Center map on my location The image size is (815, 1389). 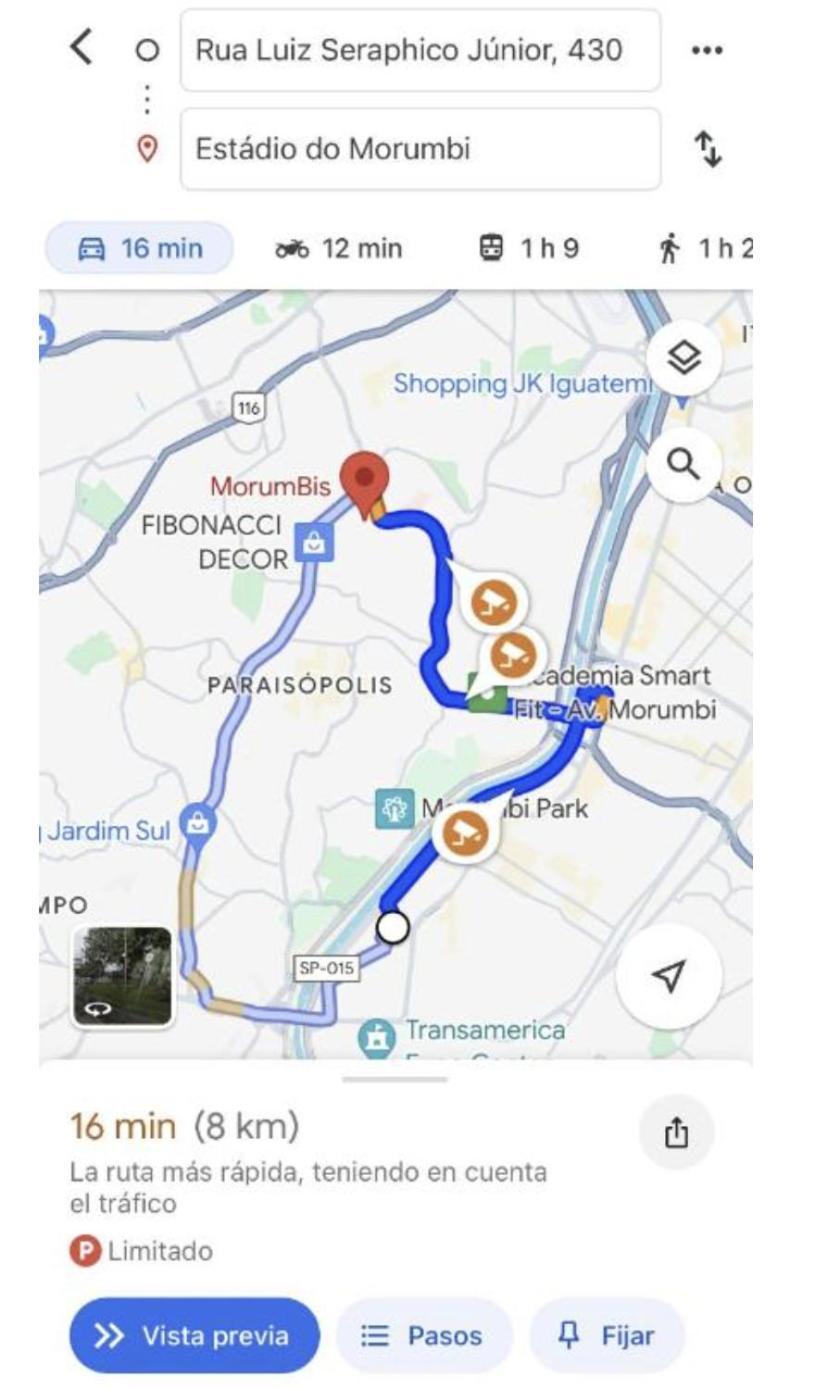(669, 977)
